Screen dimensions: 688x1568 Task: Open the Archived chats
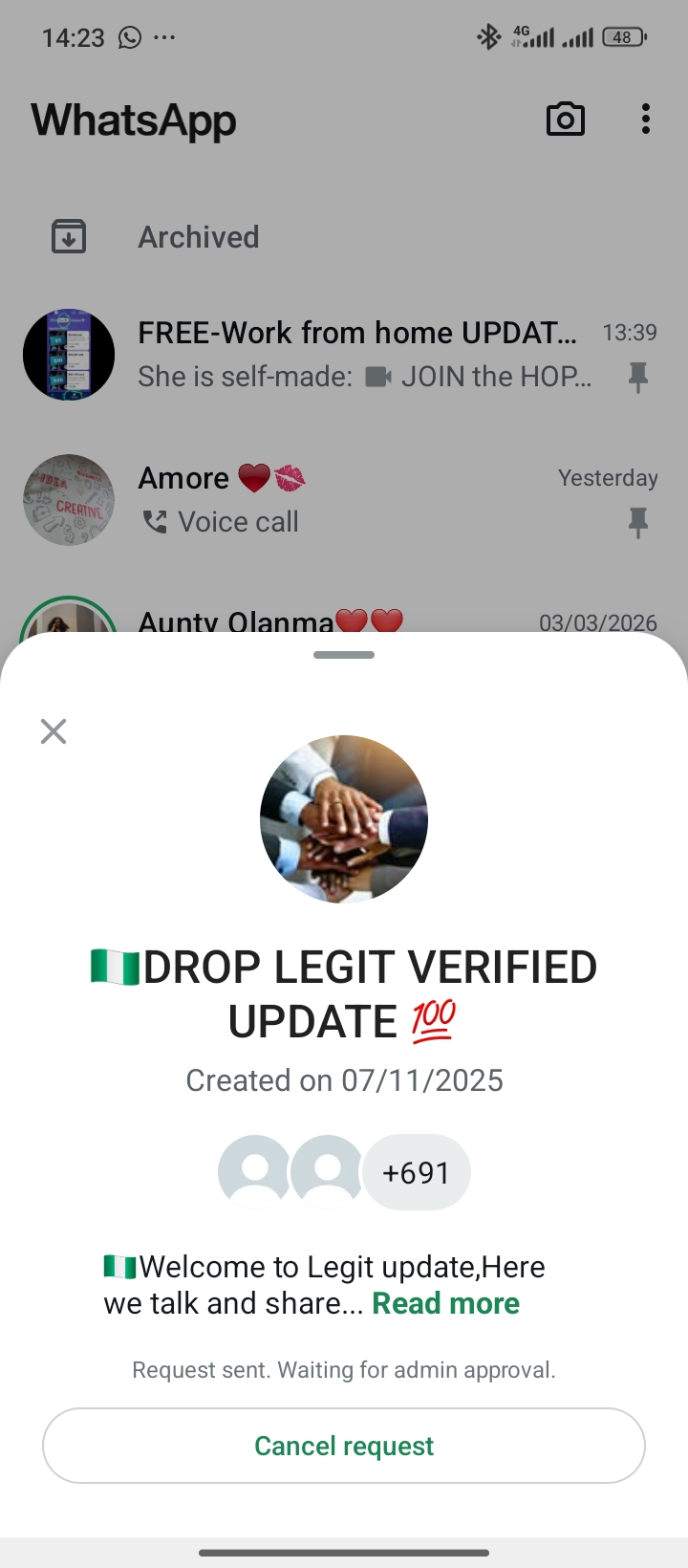(x=199, y=237)
